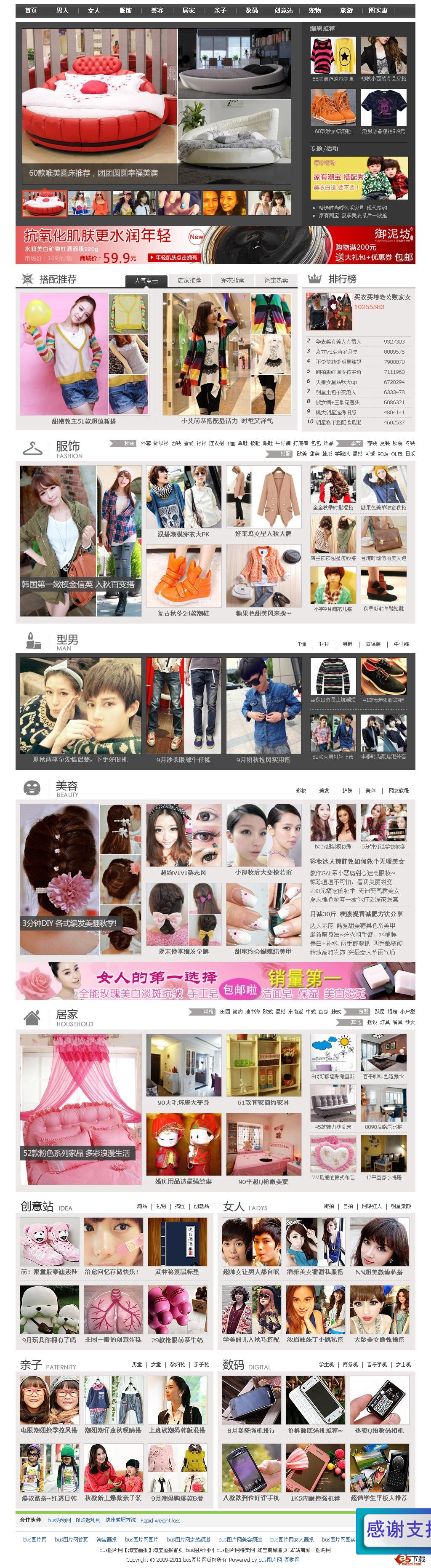
Task: Open 甜嫩教主51款超值新搭 outfit card
Action: 84,421
